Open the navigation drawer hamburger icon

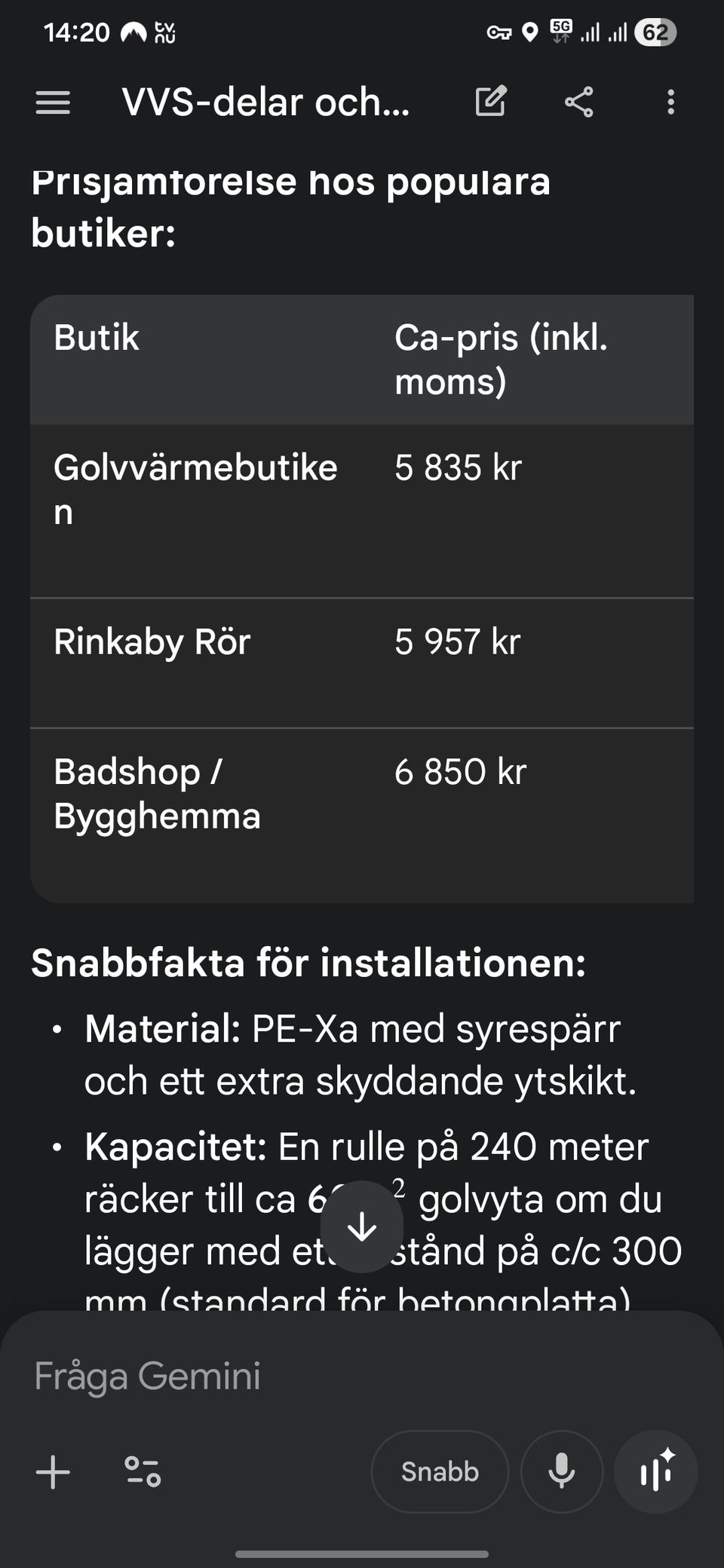pos(53,102)
